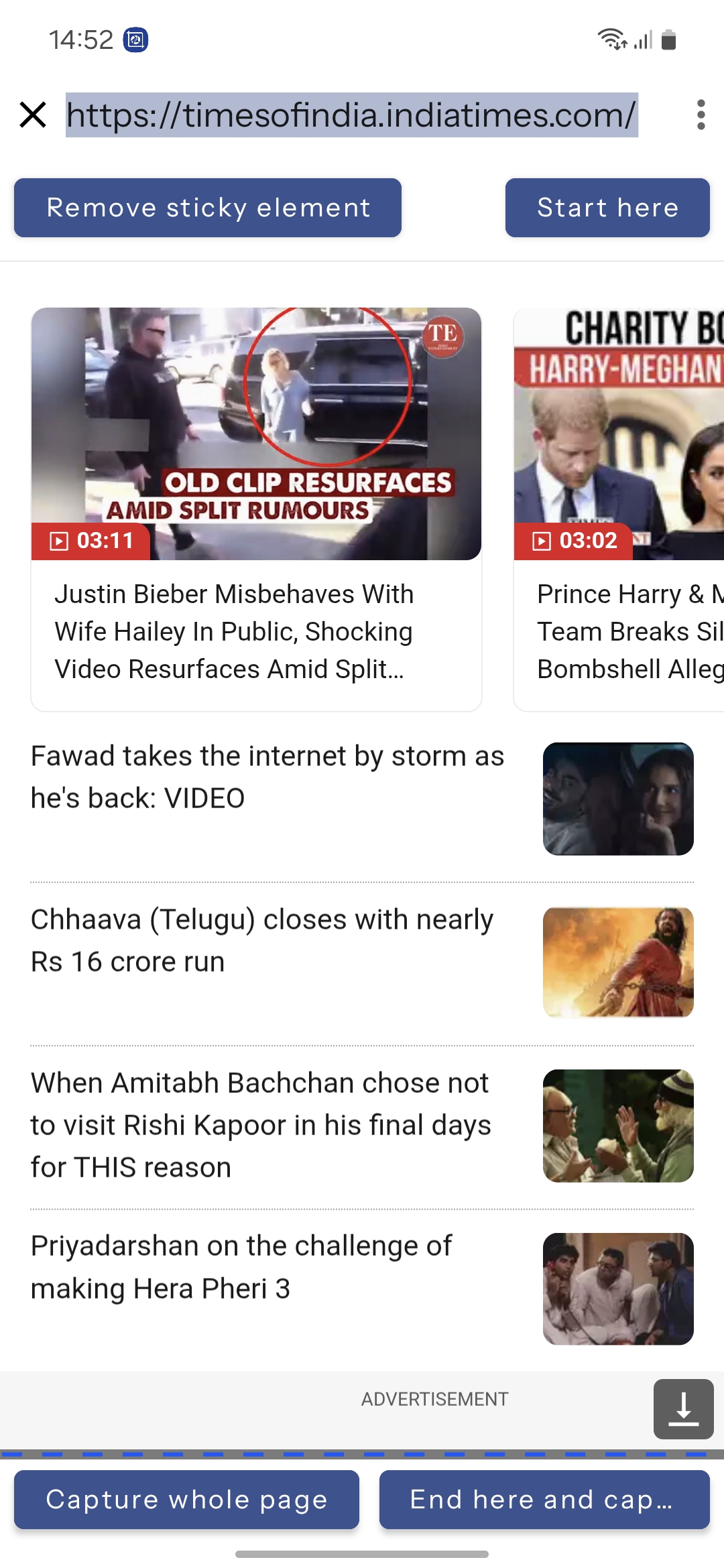This screenshot has width=724, height=1568.
Task: Close the web capture screen
Action: tap(33, 115)
